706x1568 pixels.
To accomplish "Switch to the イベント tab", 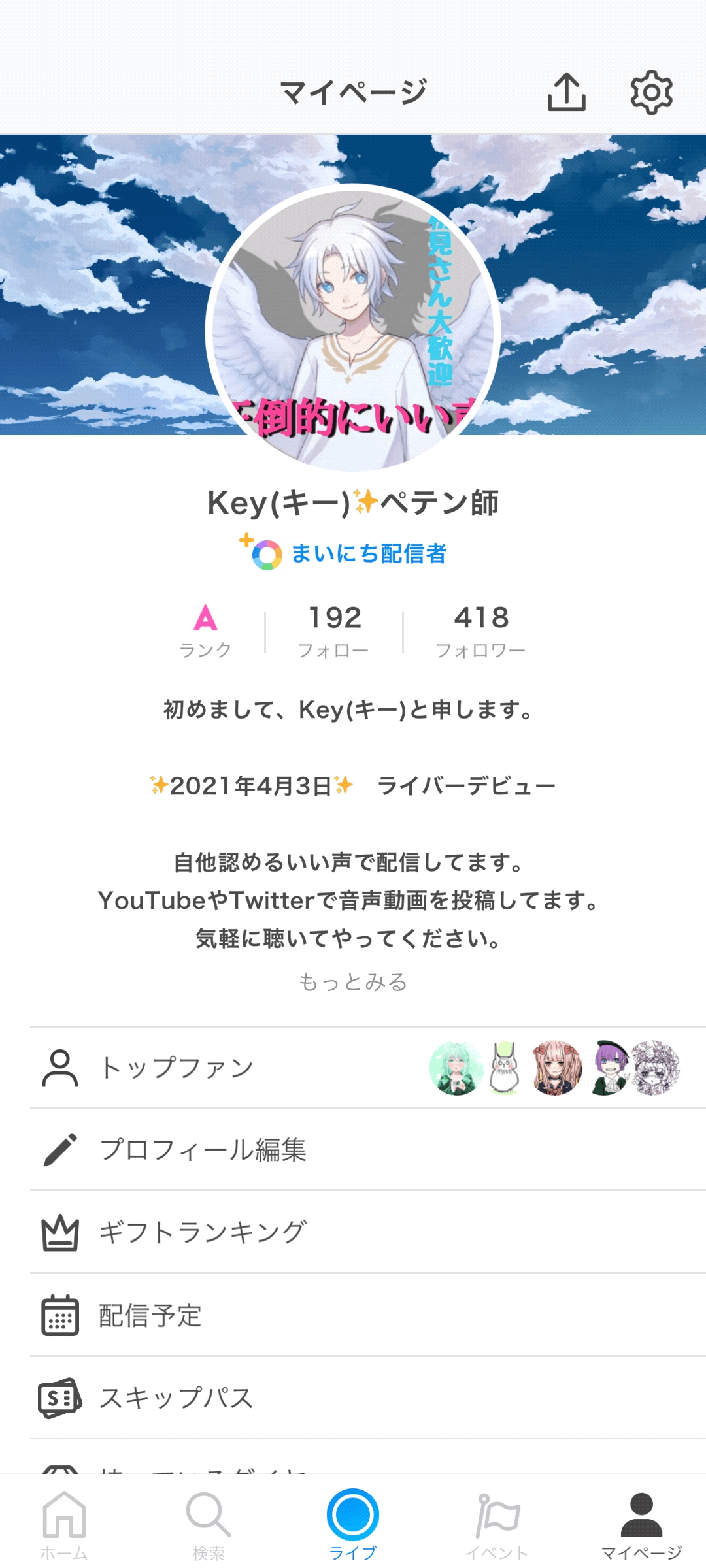I will pos(497,1525).
